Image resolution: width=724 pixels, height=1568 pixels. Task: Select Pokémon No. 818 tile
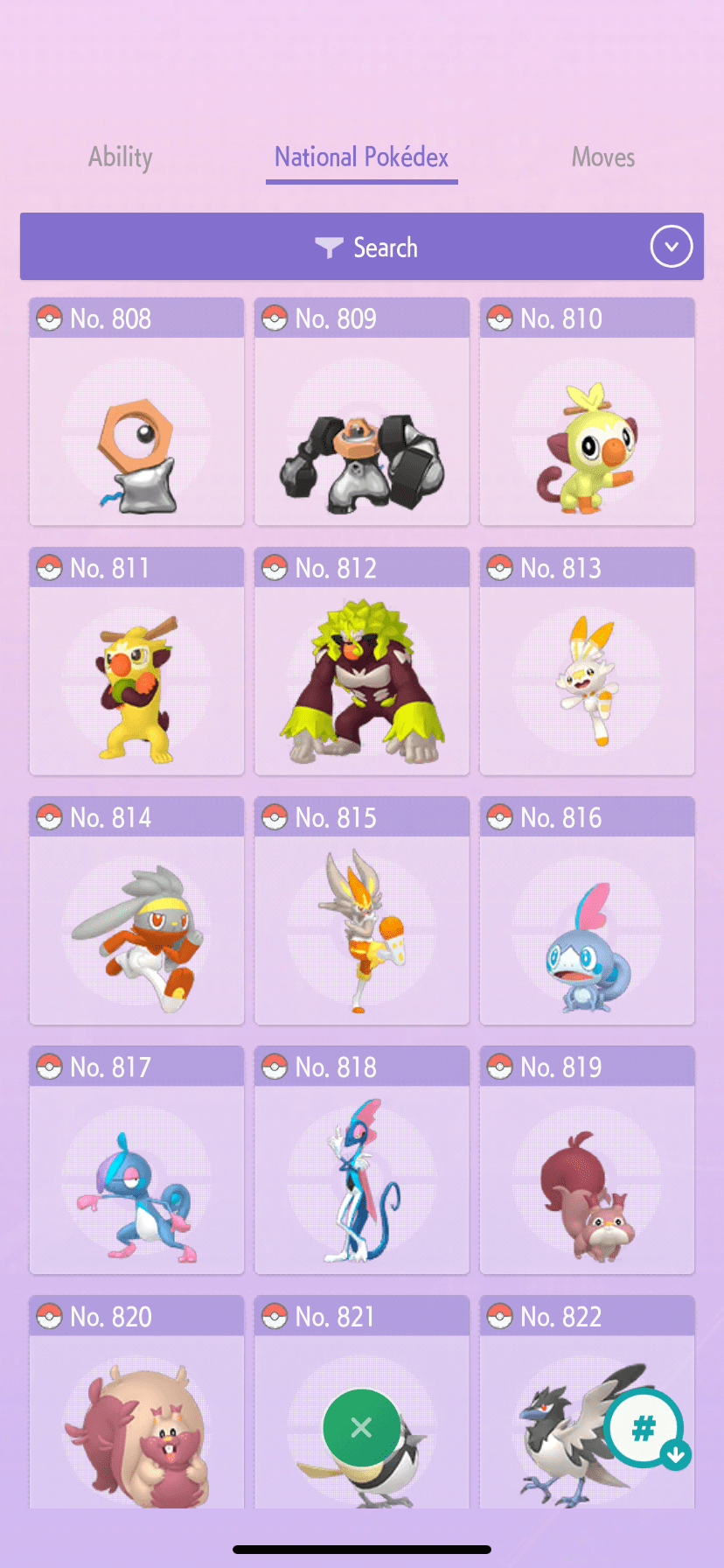pyautogui.click(x=361, y=1160)
